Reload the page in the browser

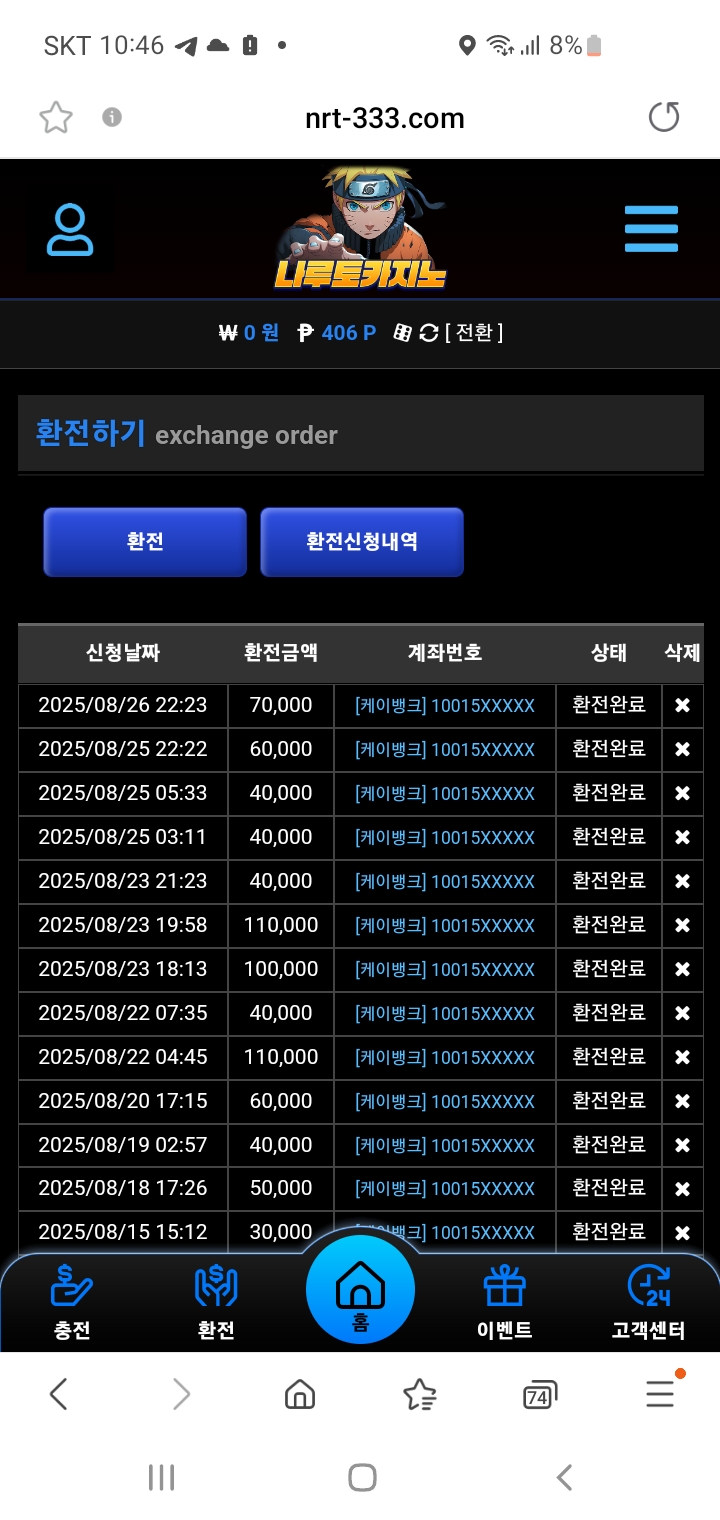[x=663, y=118]
